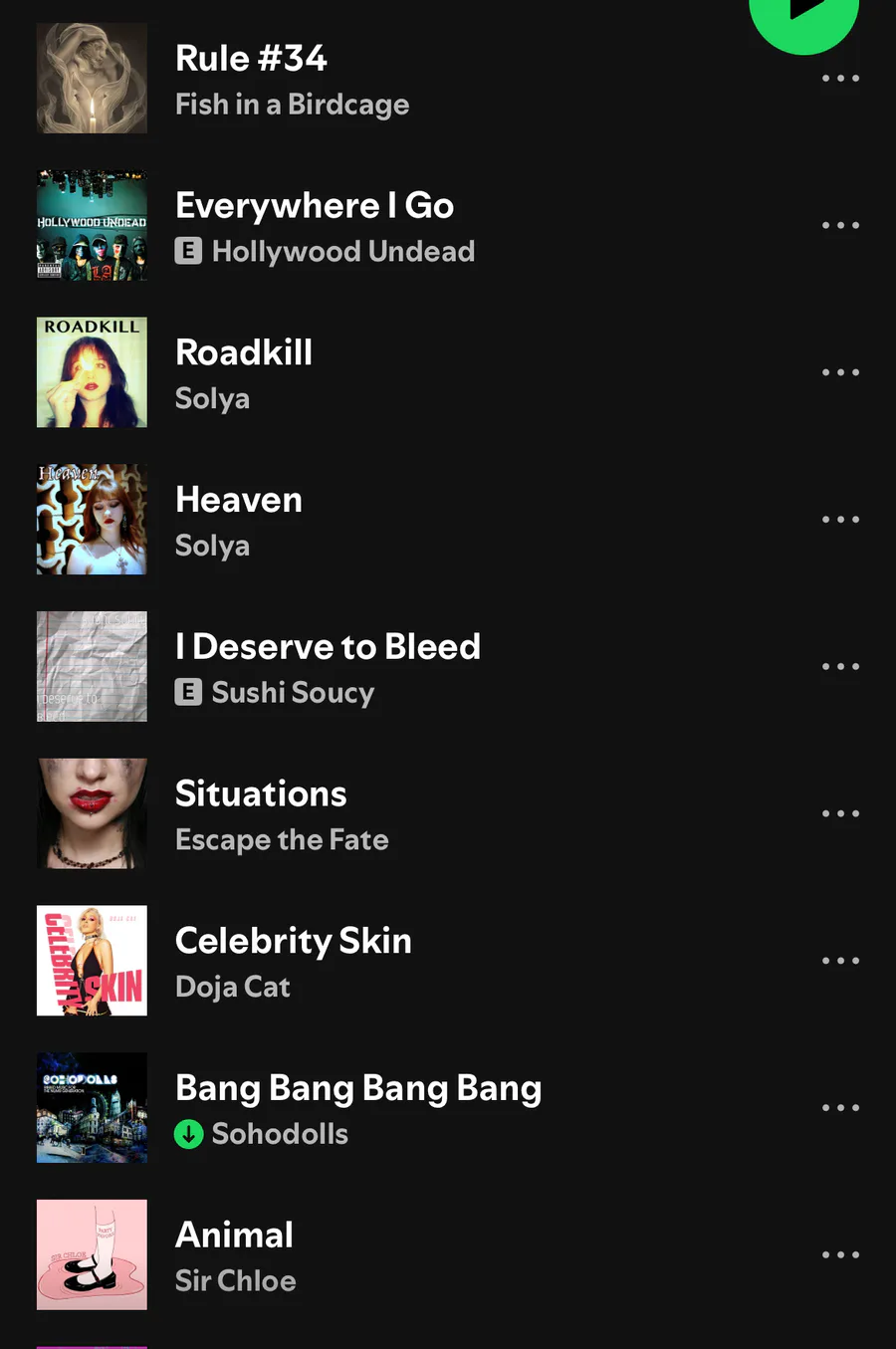Play I Deserve to Bleed

coord(328,647)
